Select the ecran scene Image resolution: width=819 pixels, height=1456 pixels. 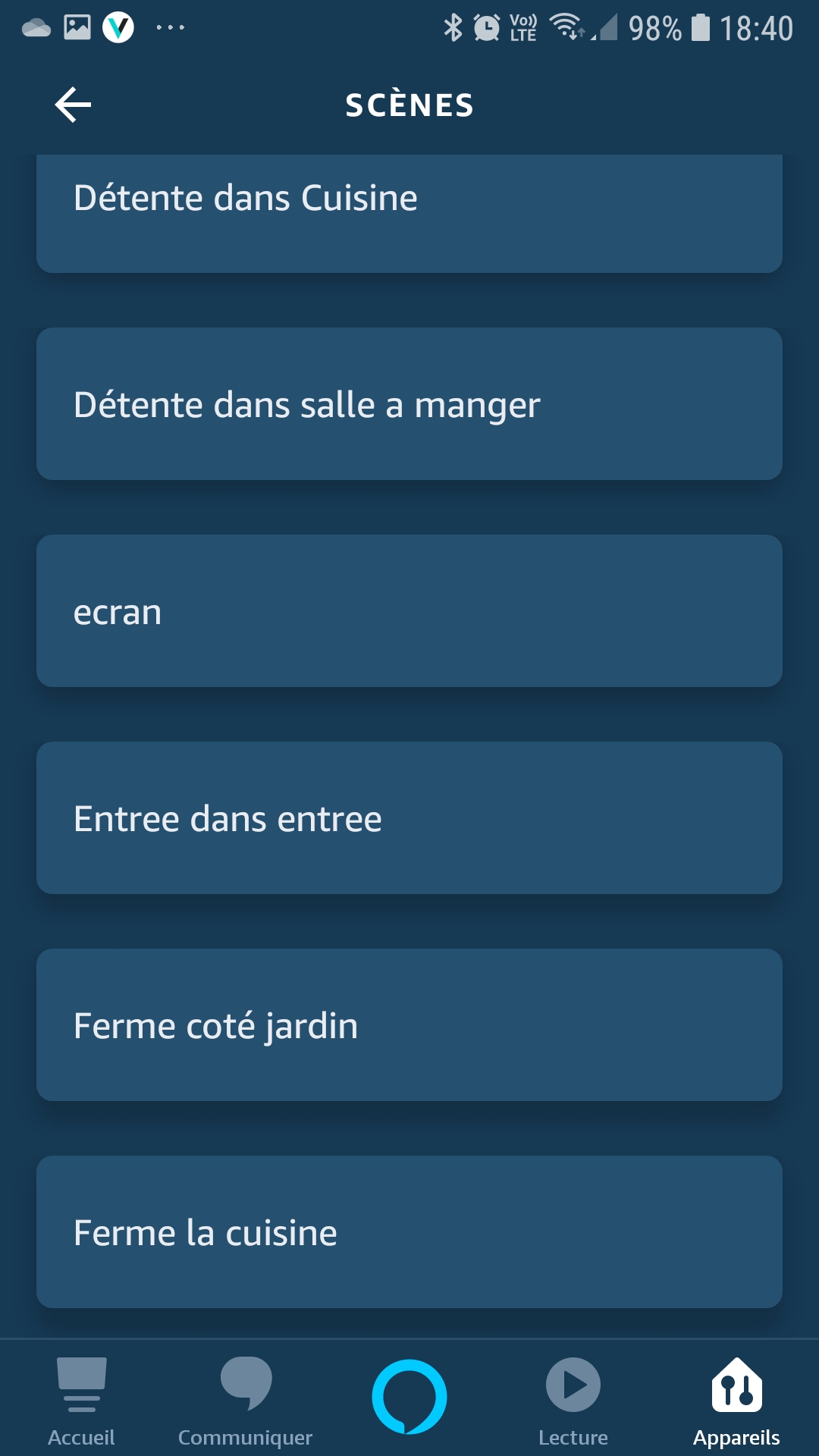click(x=409, y=611)
